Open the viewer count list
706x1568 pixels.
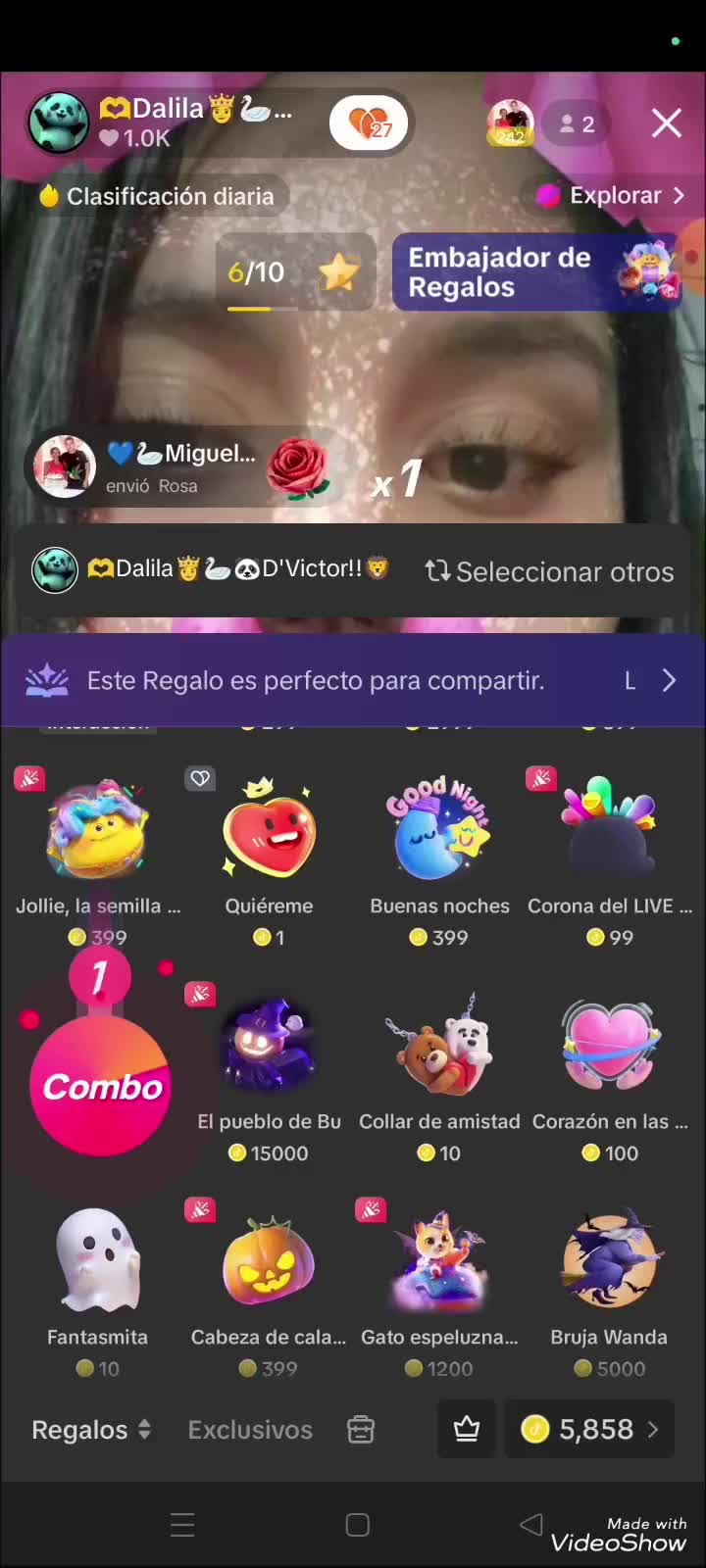point(577,124)
